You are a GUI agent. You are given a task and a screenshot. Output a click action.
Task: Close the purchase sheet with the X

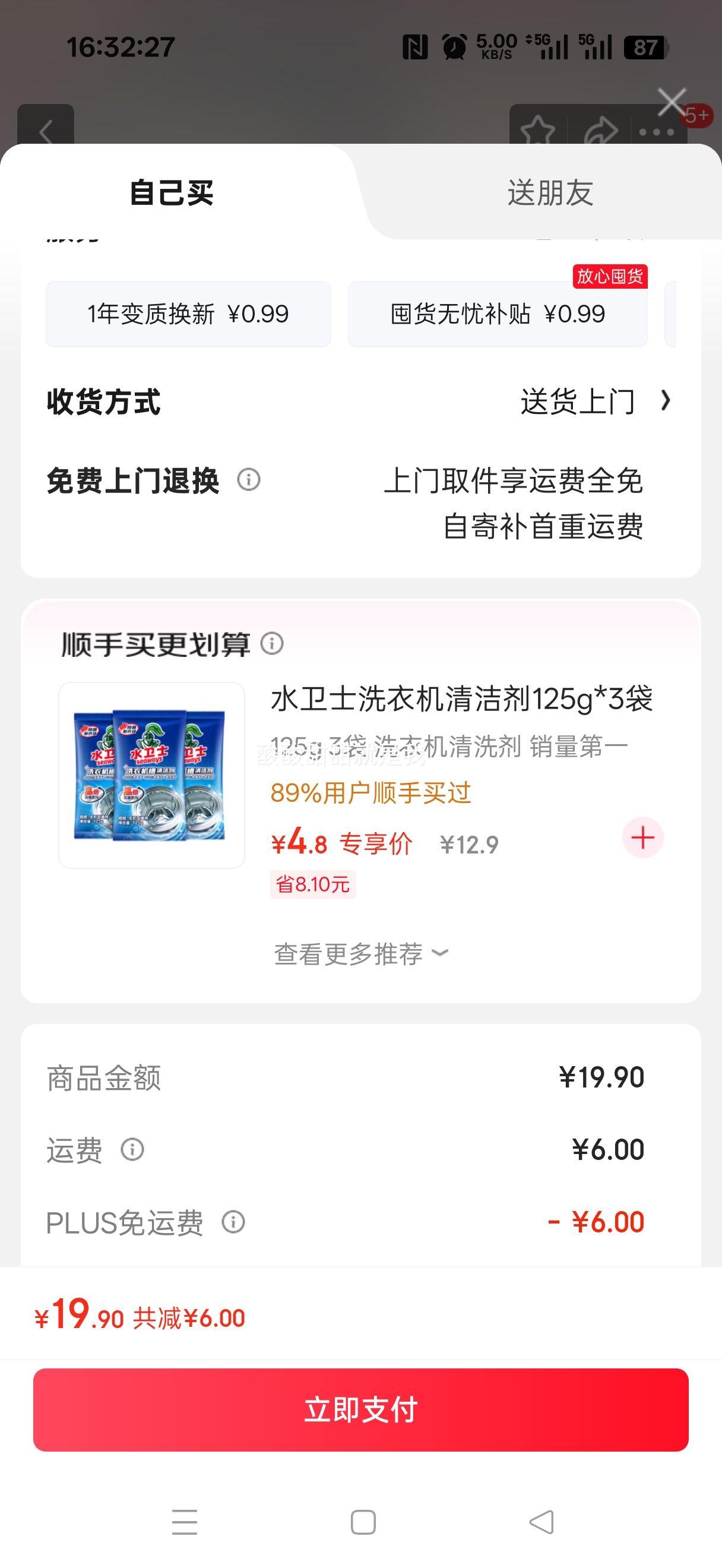pos(672,102)
